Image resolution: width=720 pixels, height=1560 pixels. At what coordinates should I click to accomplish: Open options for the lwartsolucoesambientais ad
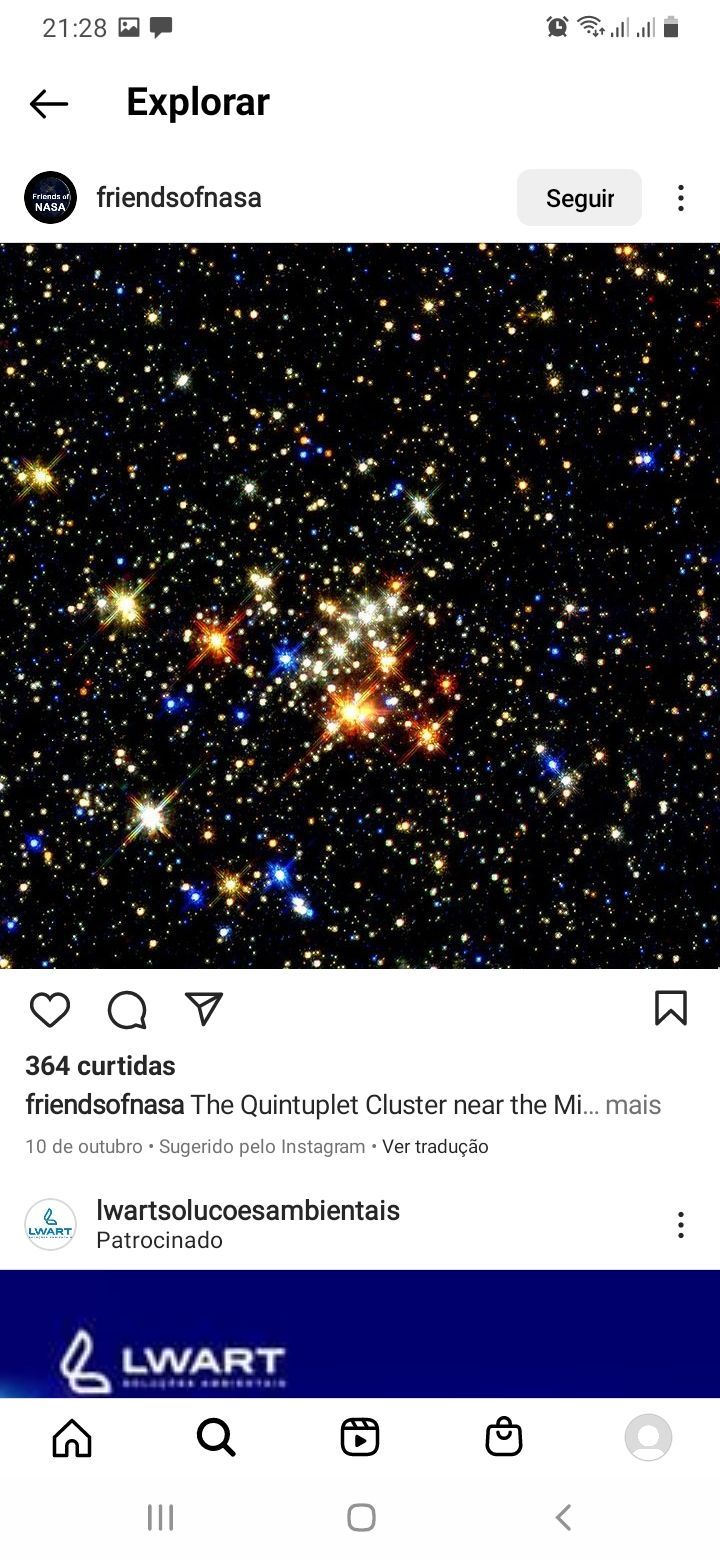pos(681,1225)
